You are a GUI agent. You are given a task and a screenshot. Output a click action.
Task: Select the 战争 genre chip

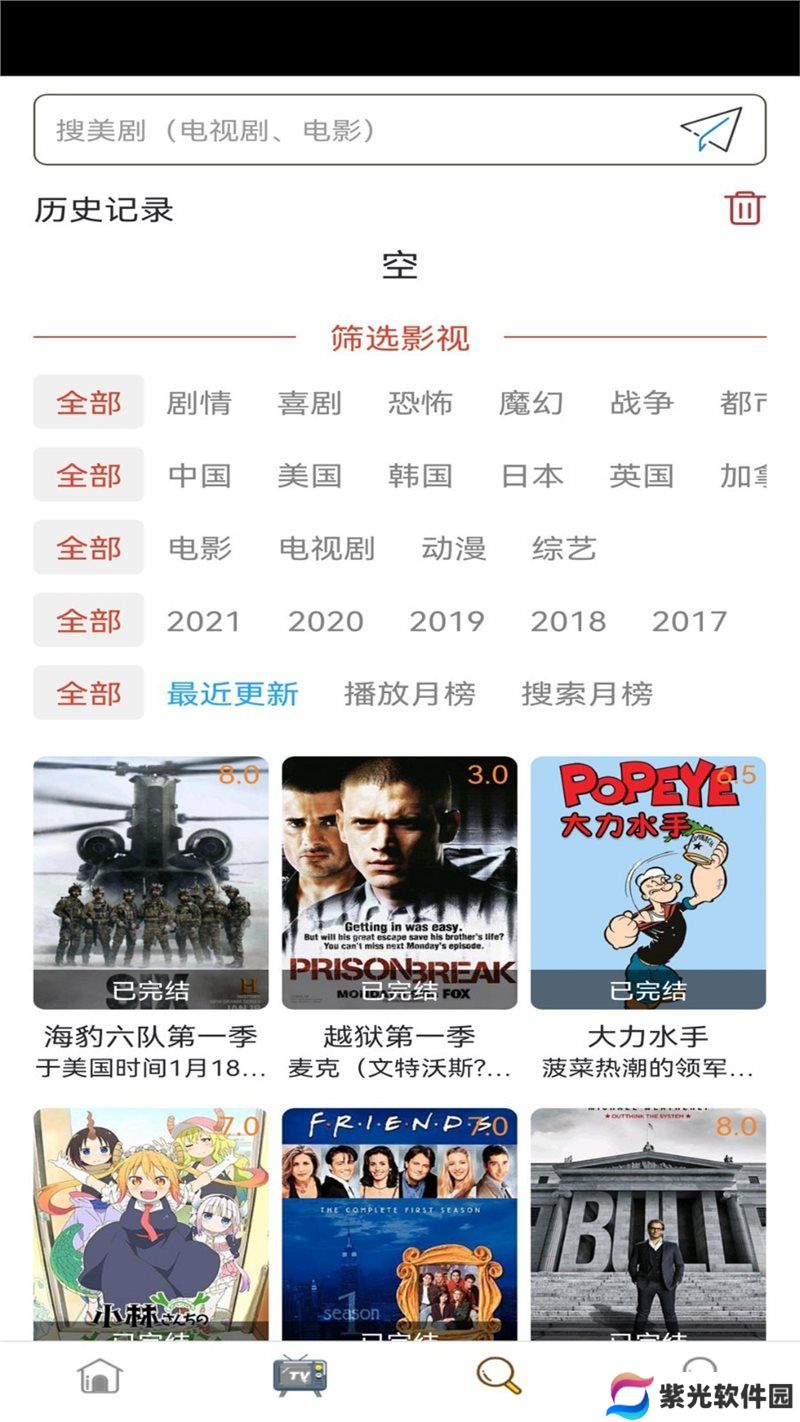coord(641,403)
